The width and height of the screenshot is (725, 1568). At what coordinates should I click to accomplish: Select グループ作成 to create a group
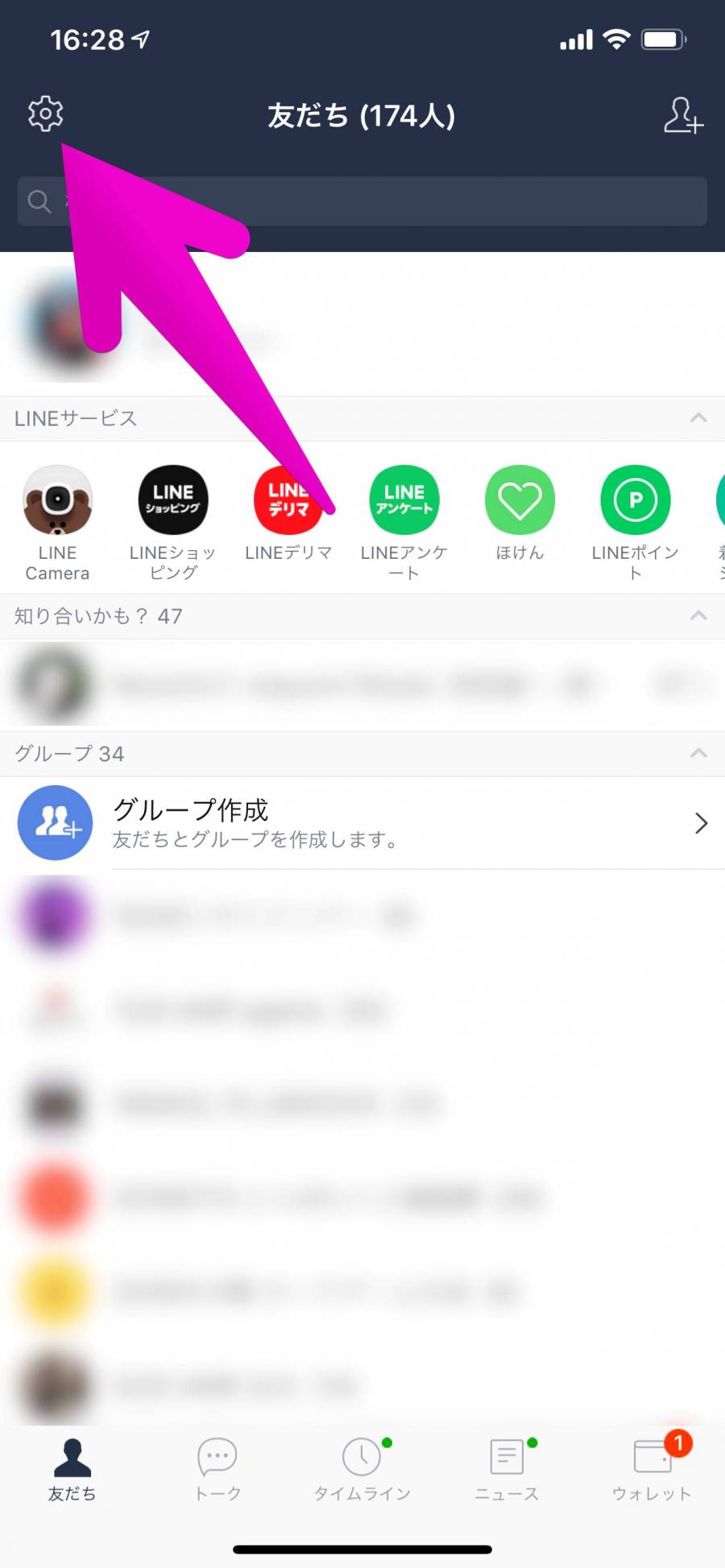[x=362, y=823]
